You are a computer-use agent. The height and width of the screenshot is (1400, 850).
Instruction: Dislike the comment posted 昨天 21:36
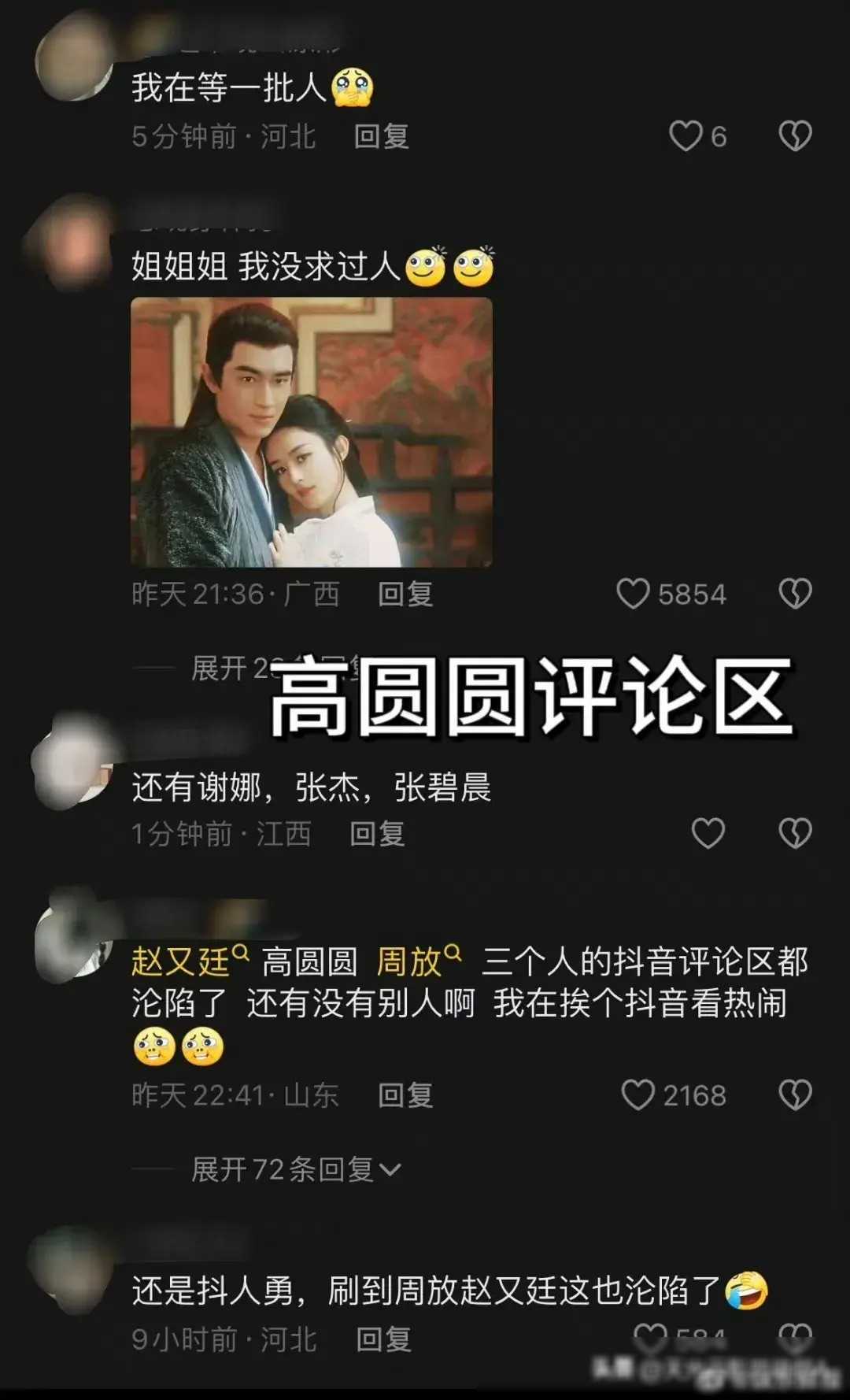(x=795, y=594)
